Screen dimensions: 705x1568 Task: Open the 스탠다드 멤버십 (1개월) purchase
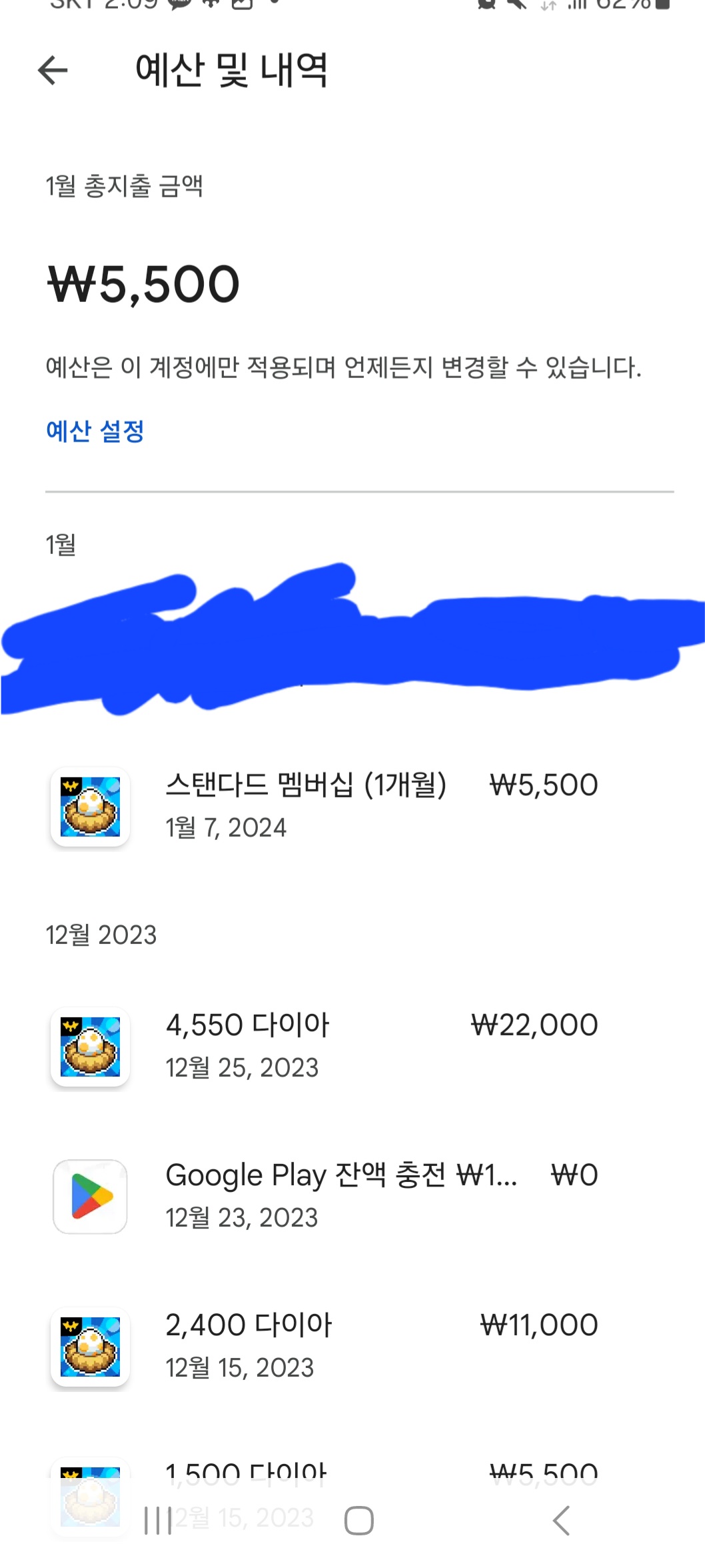(324, 805)
